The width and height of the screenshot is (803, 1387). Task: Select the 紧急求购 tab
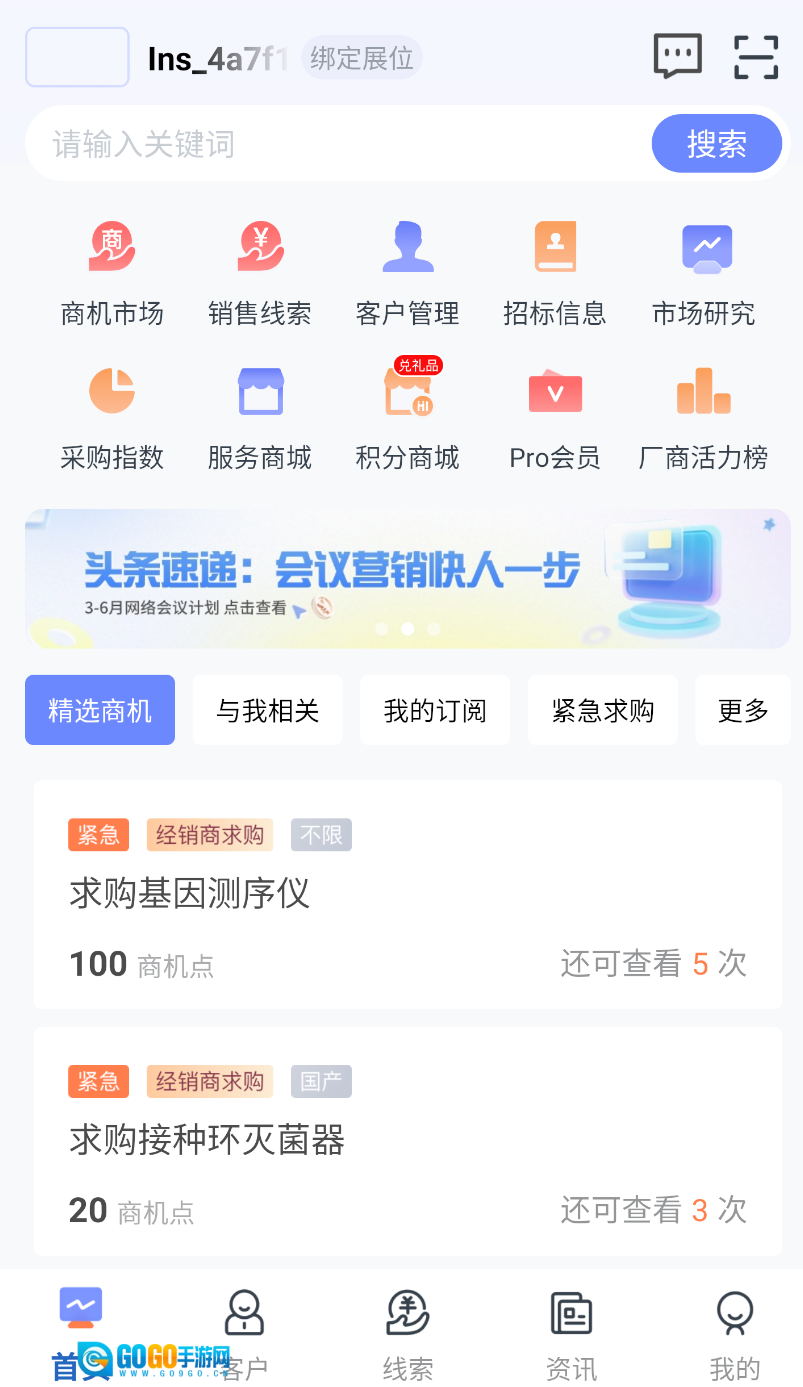pyautogui.click(x=603, y=710)
